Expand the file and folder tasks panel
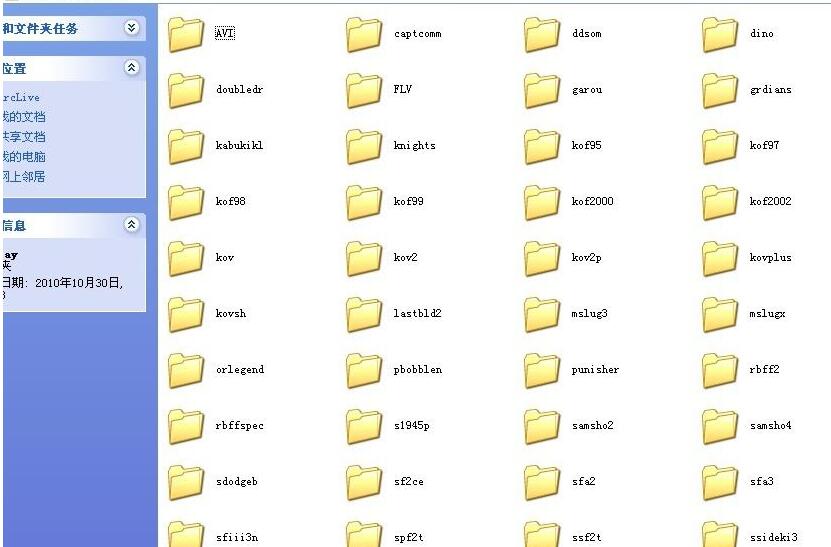Viewport: 831px width, 547px height. pyautogui.click(x=131, y=28)
